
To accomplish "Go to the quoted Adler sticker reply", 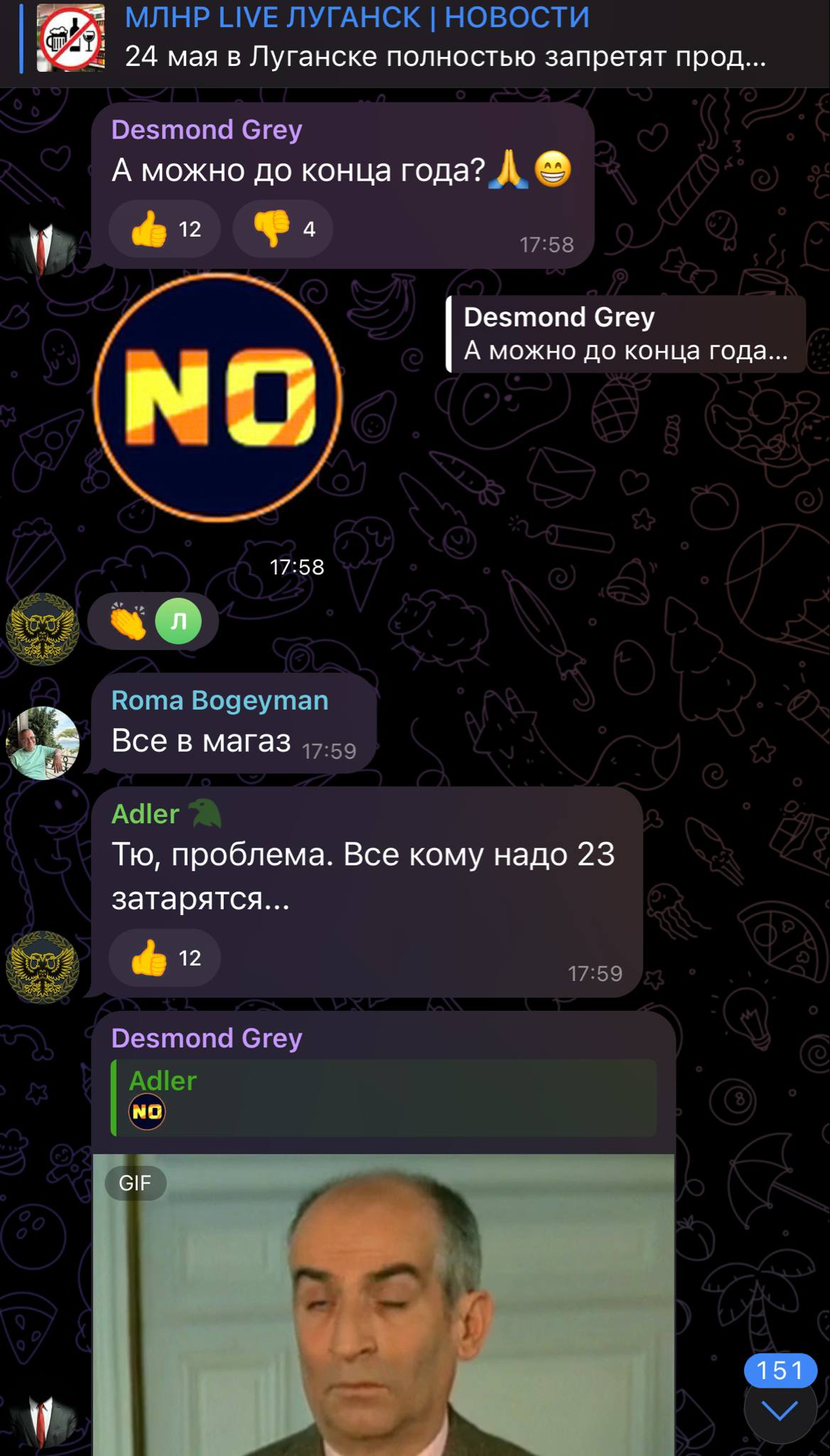I will click(384, 1097).
